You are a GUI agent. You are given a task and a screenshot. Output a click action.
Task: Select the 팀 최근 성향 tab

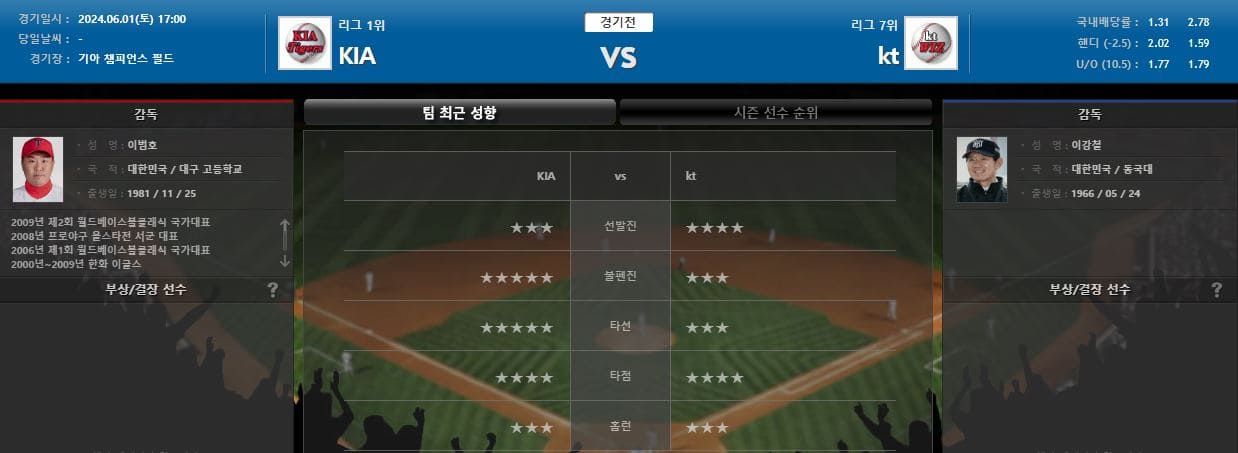(460, 113)
